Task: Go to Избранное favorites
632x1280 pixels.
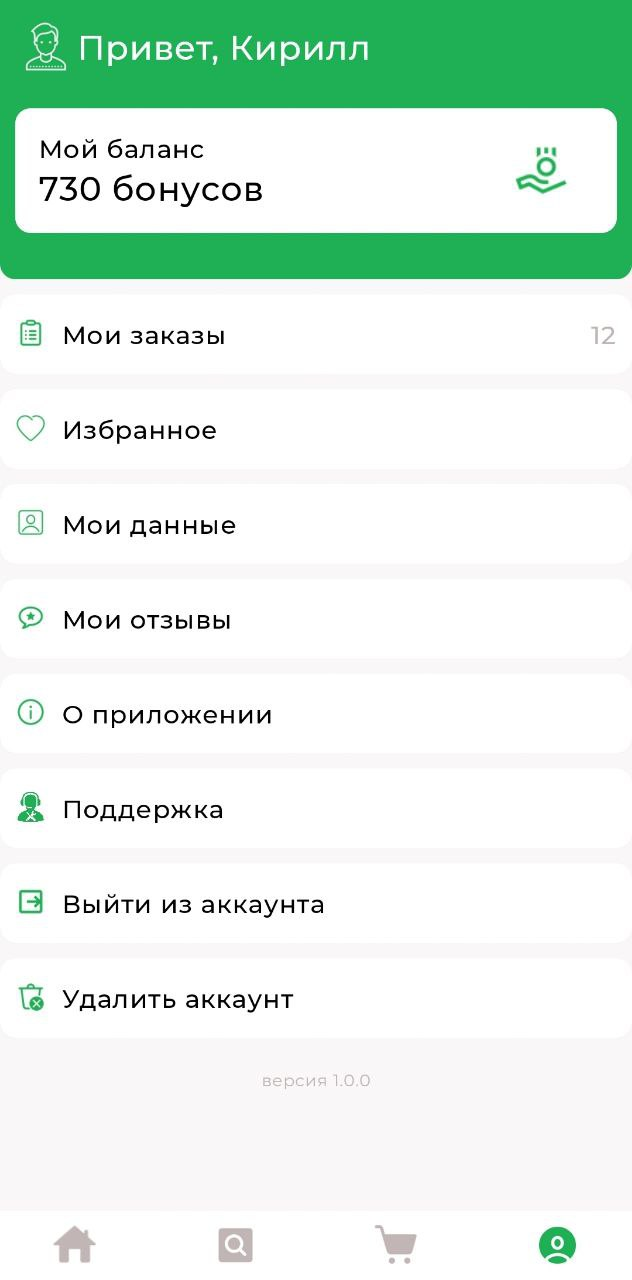Action: (315, 430)
